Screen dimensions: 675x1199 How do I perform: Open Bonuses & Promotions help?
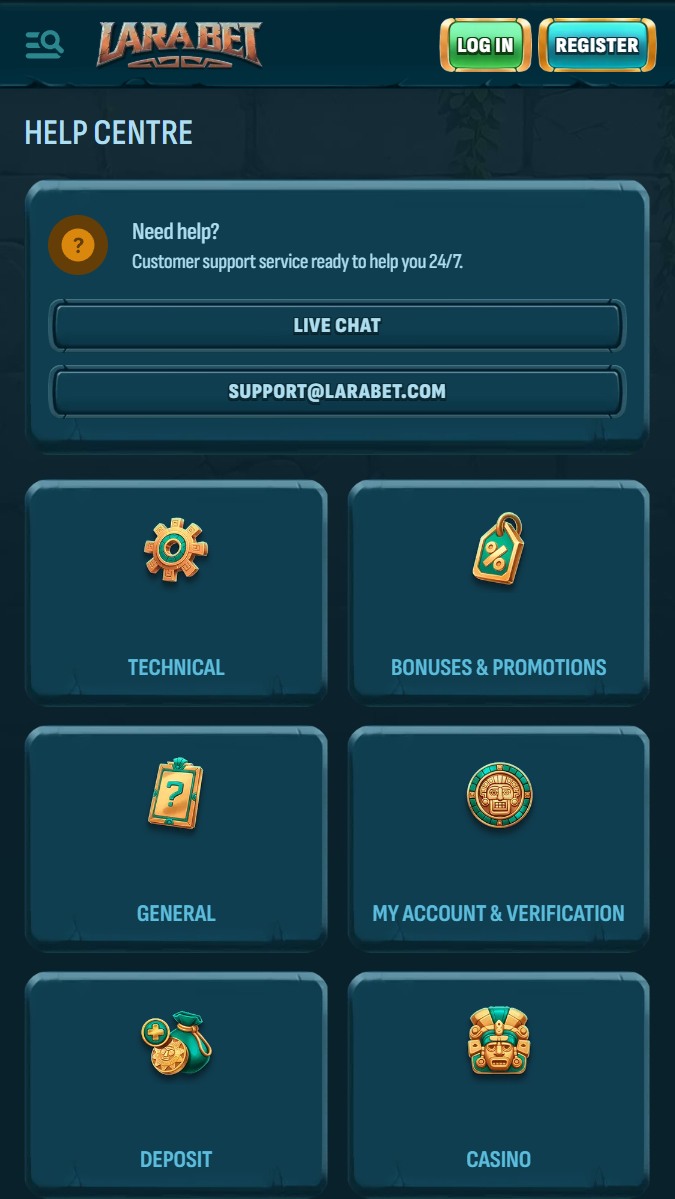pyautogui.click(x=498, y=593)
